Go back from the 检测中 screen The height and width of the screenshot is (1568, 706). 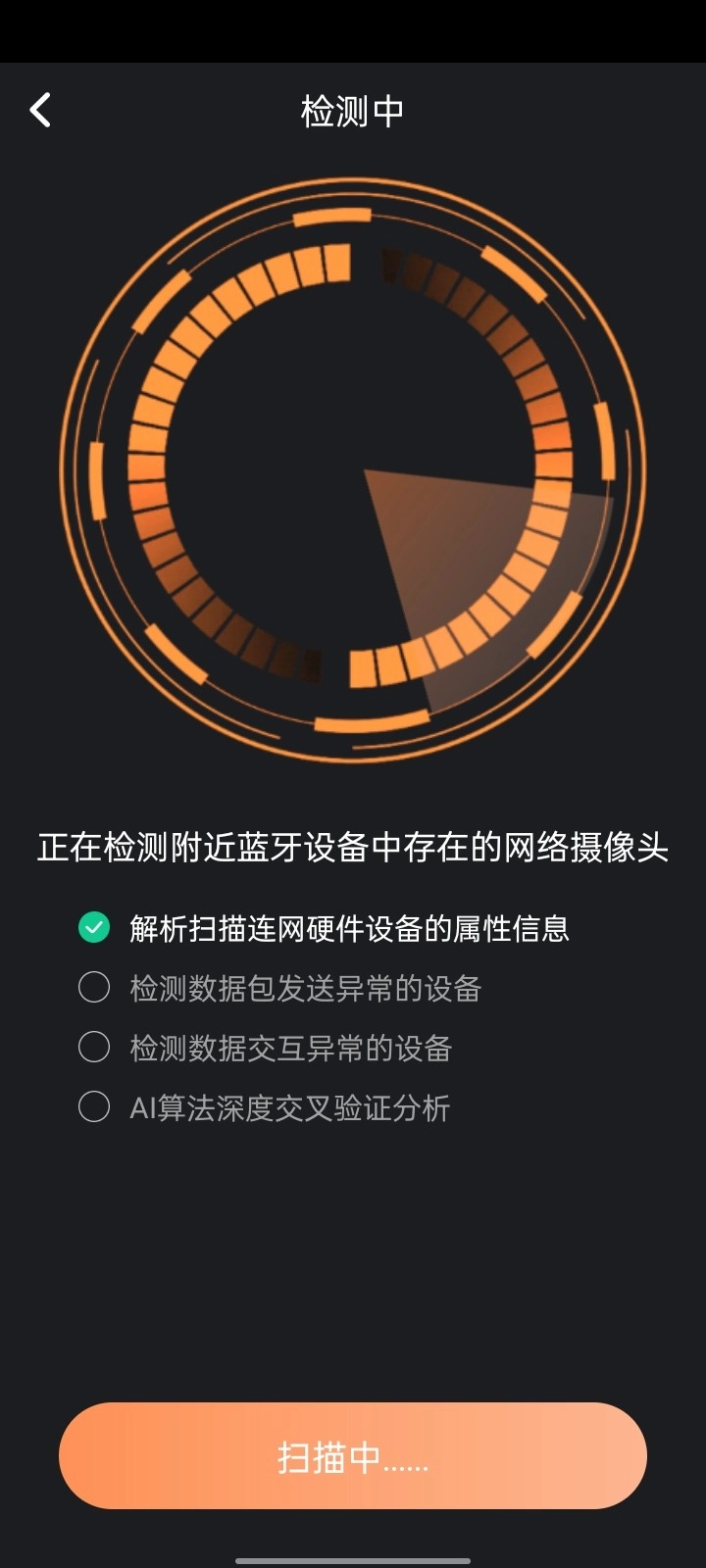click(40, 110)
